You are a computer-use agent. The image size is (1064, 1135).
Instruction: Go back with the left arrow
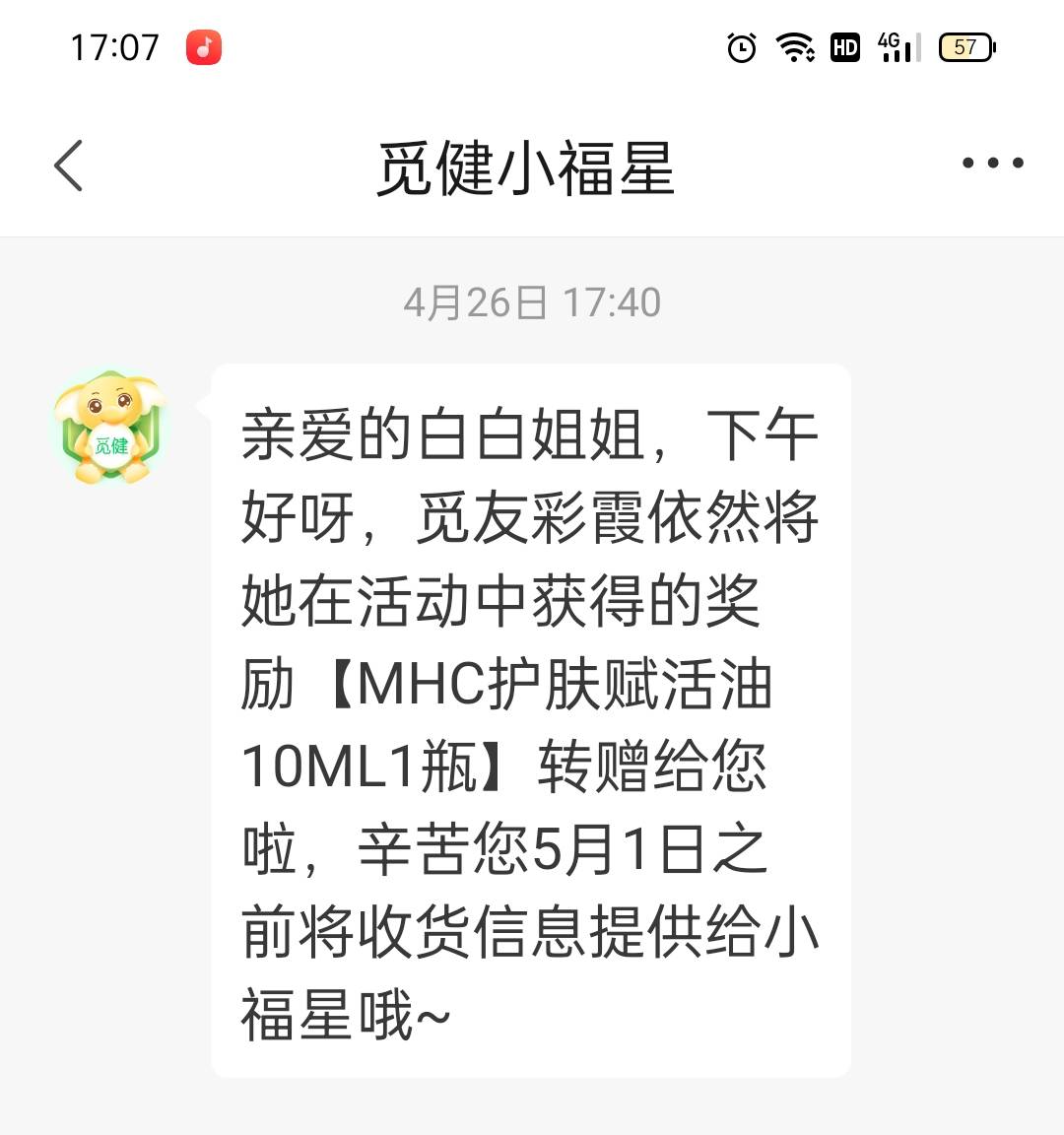[x=66, y=165]
